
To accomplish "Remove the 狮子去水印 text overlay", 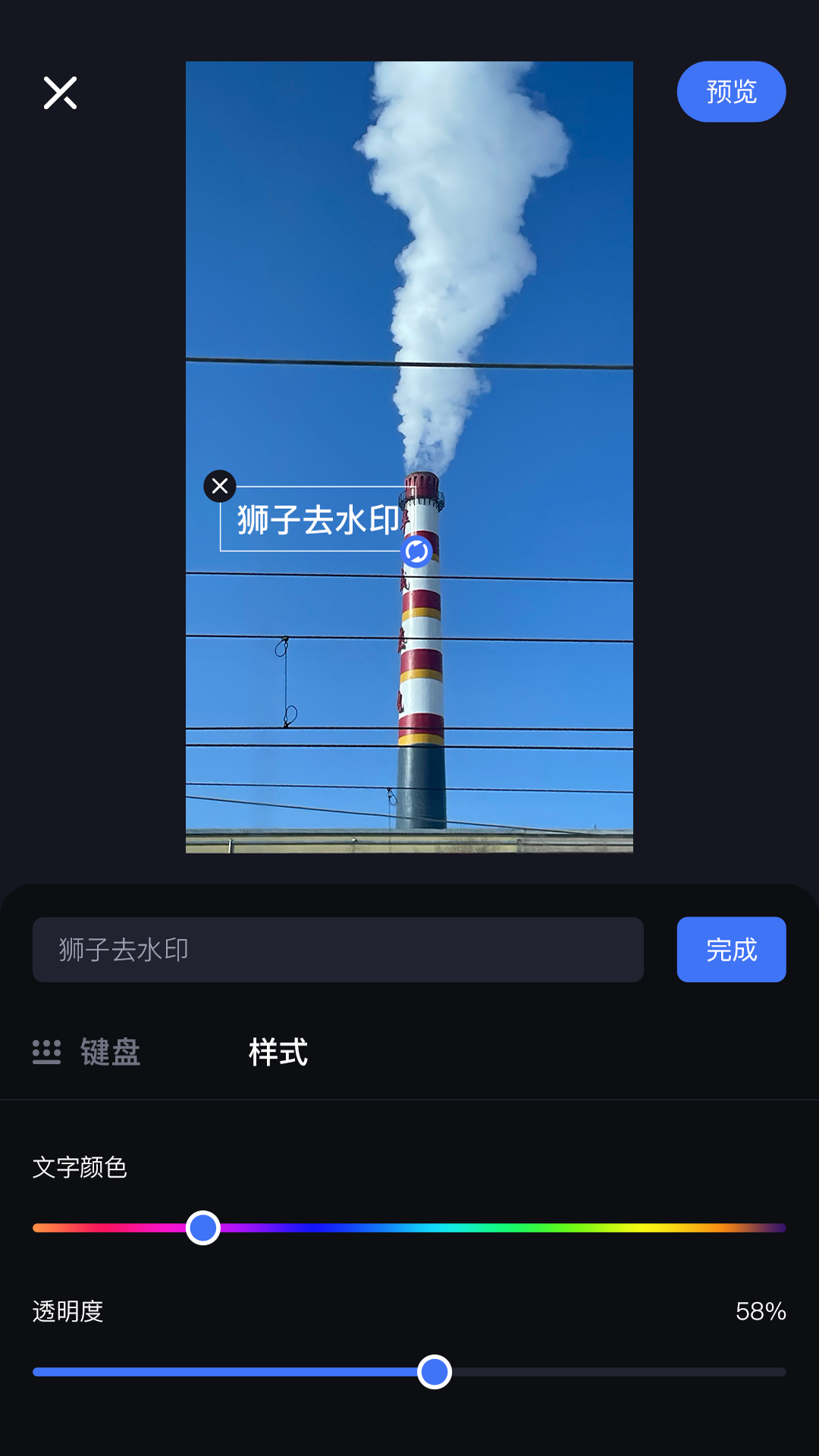I will (220, 485).
